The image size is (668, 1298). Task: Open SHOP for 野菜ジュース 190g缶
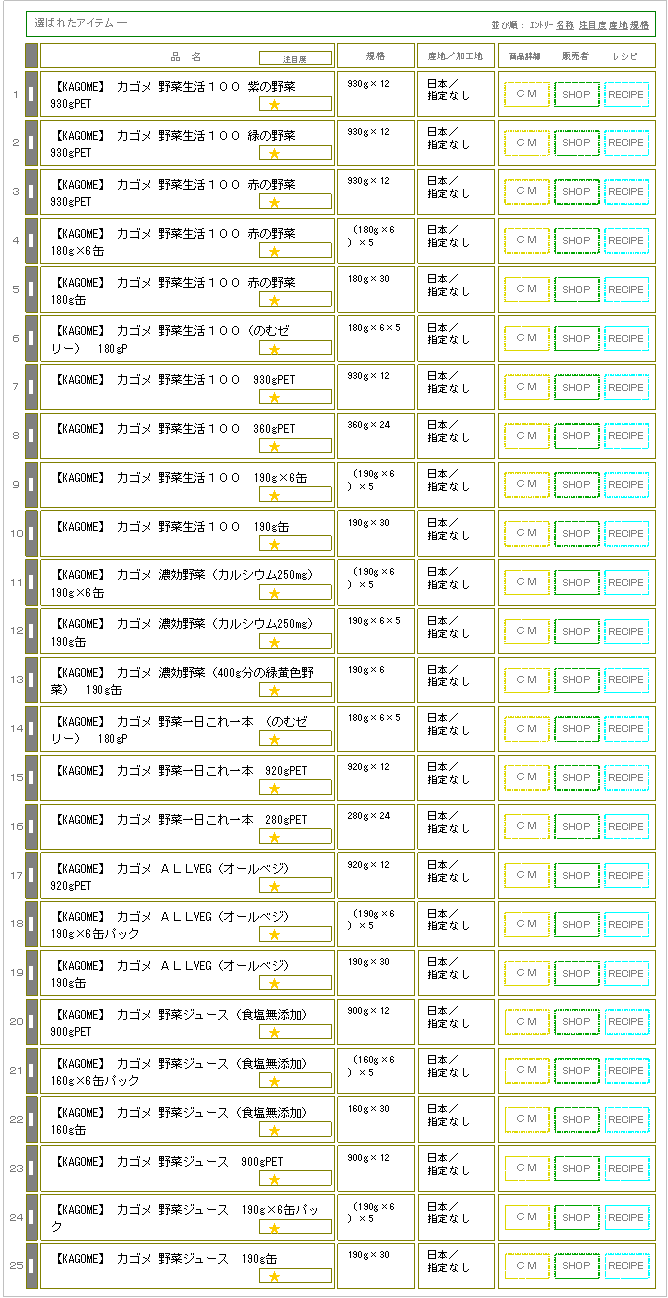(x=576, y=1266)
